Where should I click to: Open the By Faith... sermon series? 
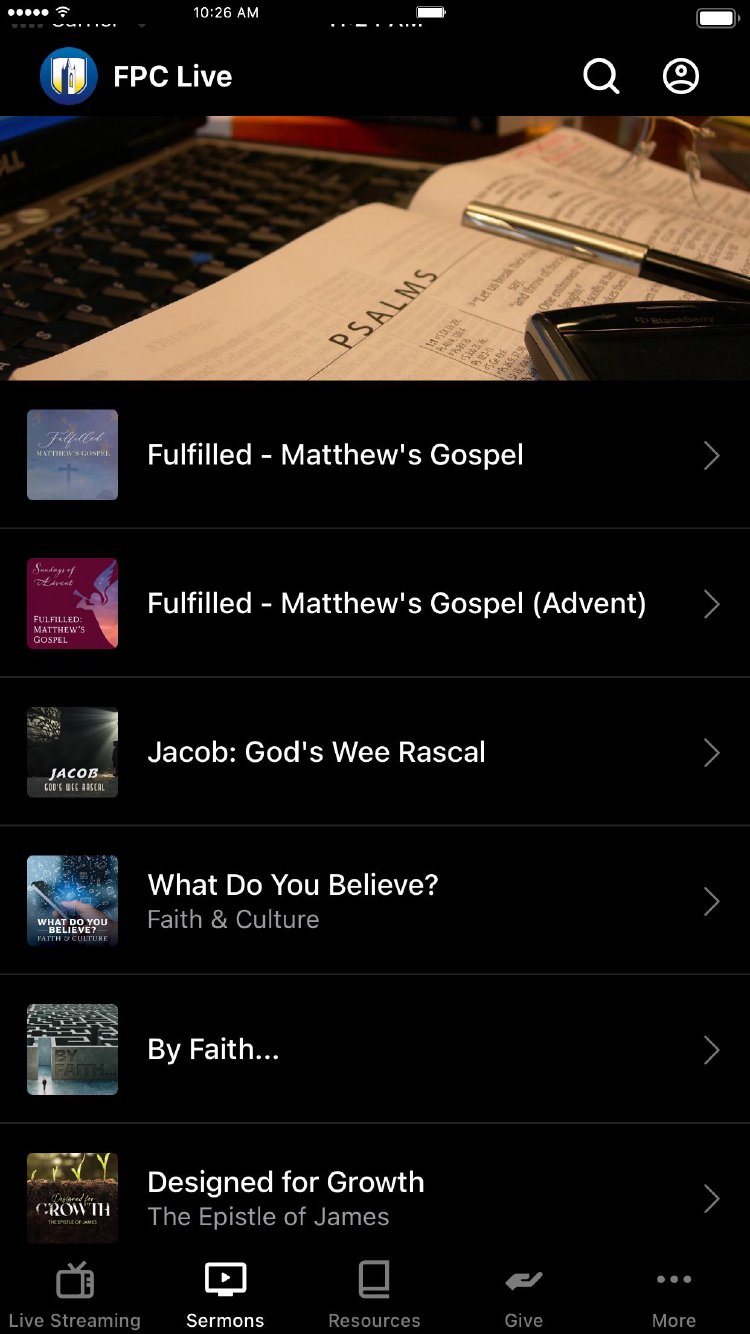[375, 1050]
